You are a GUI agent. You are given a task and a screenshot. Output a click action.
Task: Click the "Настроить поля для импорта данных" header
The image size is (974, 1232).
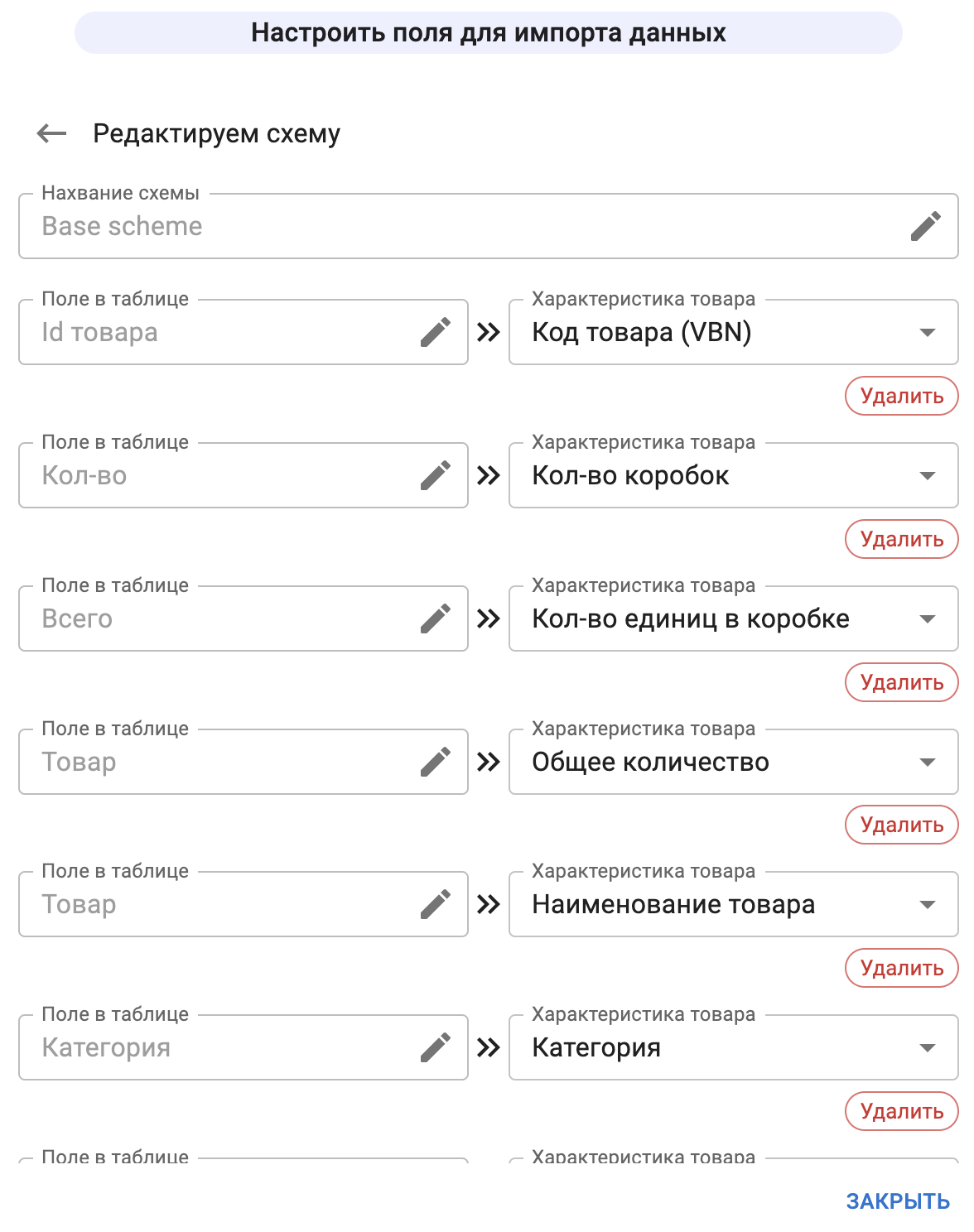click(x=487, y=33)
